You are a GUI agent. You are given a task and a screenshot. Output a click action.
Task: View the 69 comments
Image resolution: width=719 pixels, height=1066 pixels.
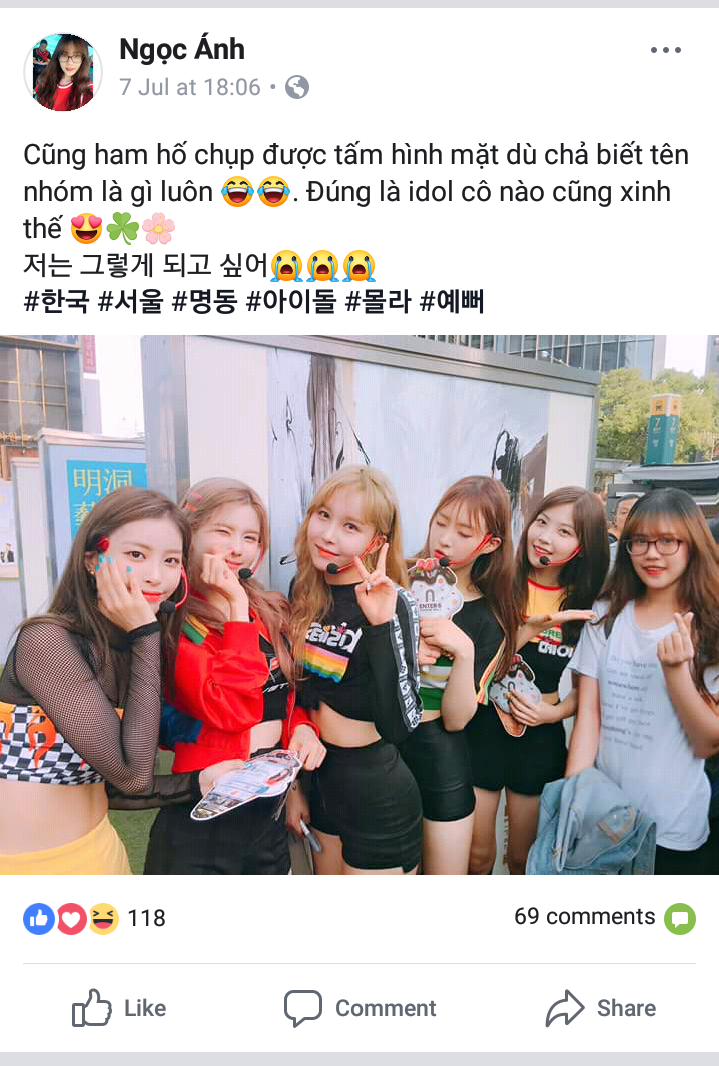pos(585,917)
